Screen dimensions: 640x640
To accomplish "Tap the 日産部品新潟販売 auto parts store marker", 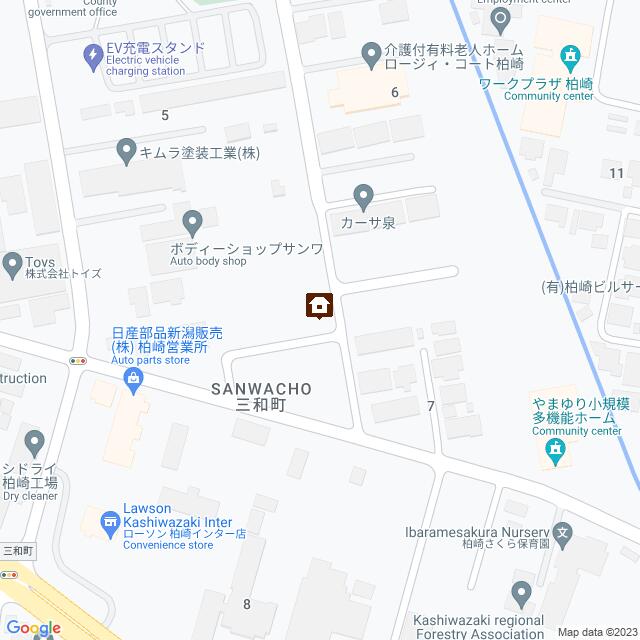I will coord(133,378).
